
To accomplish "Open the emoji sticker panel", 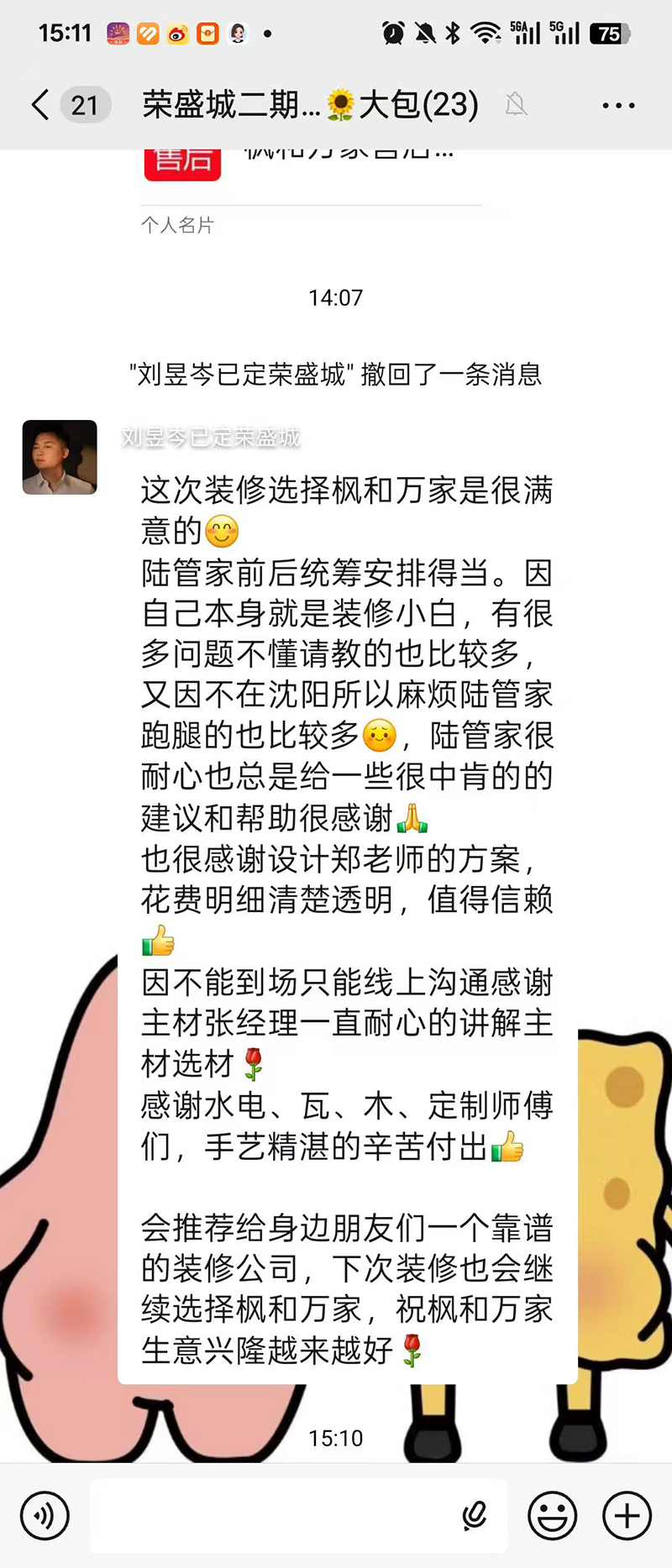I will [552, 1516].
